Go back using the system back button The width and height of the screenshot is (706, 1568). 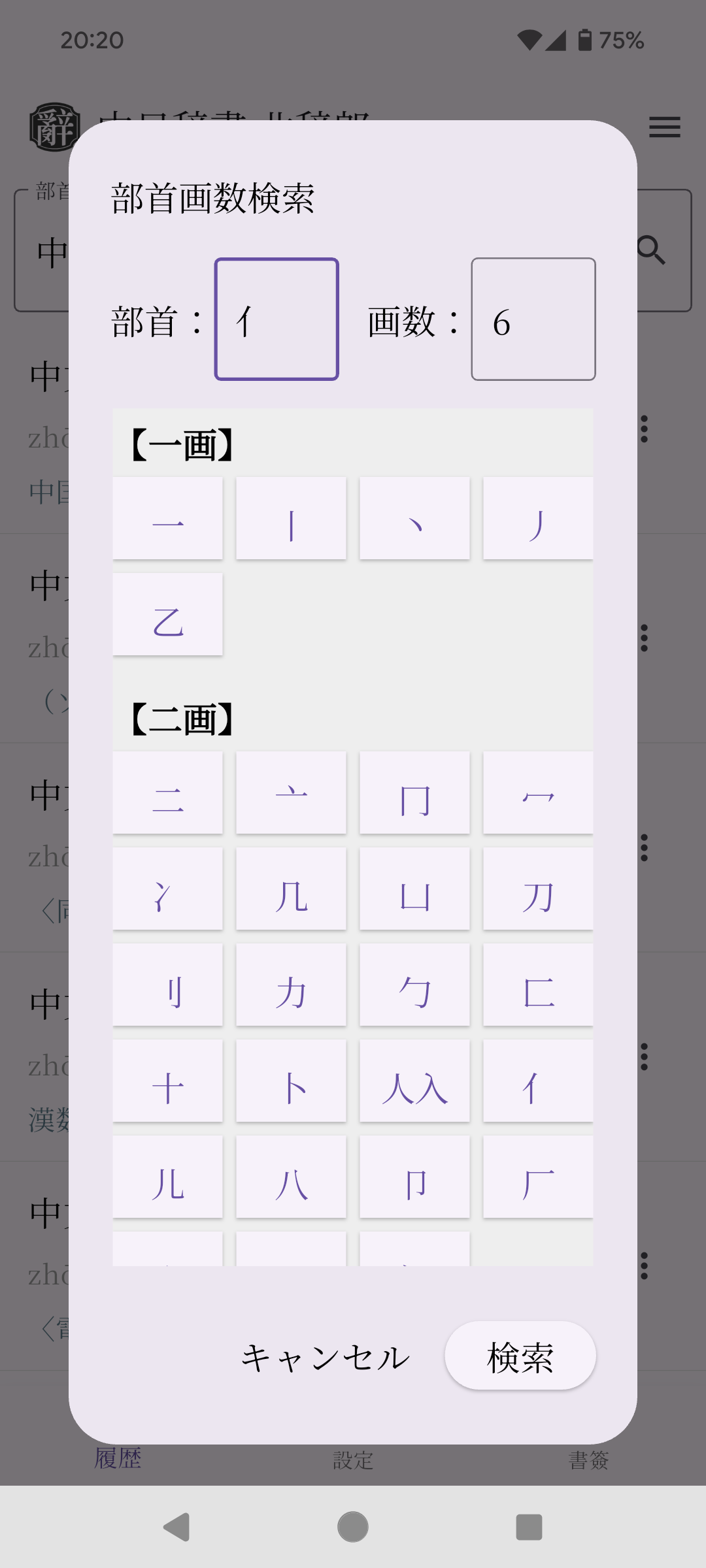176,1527
